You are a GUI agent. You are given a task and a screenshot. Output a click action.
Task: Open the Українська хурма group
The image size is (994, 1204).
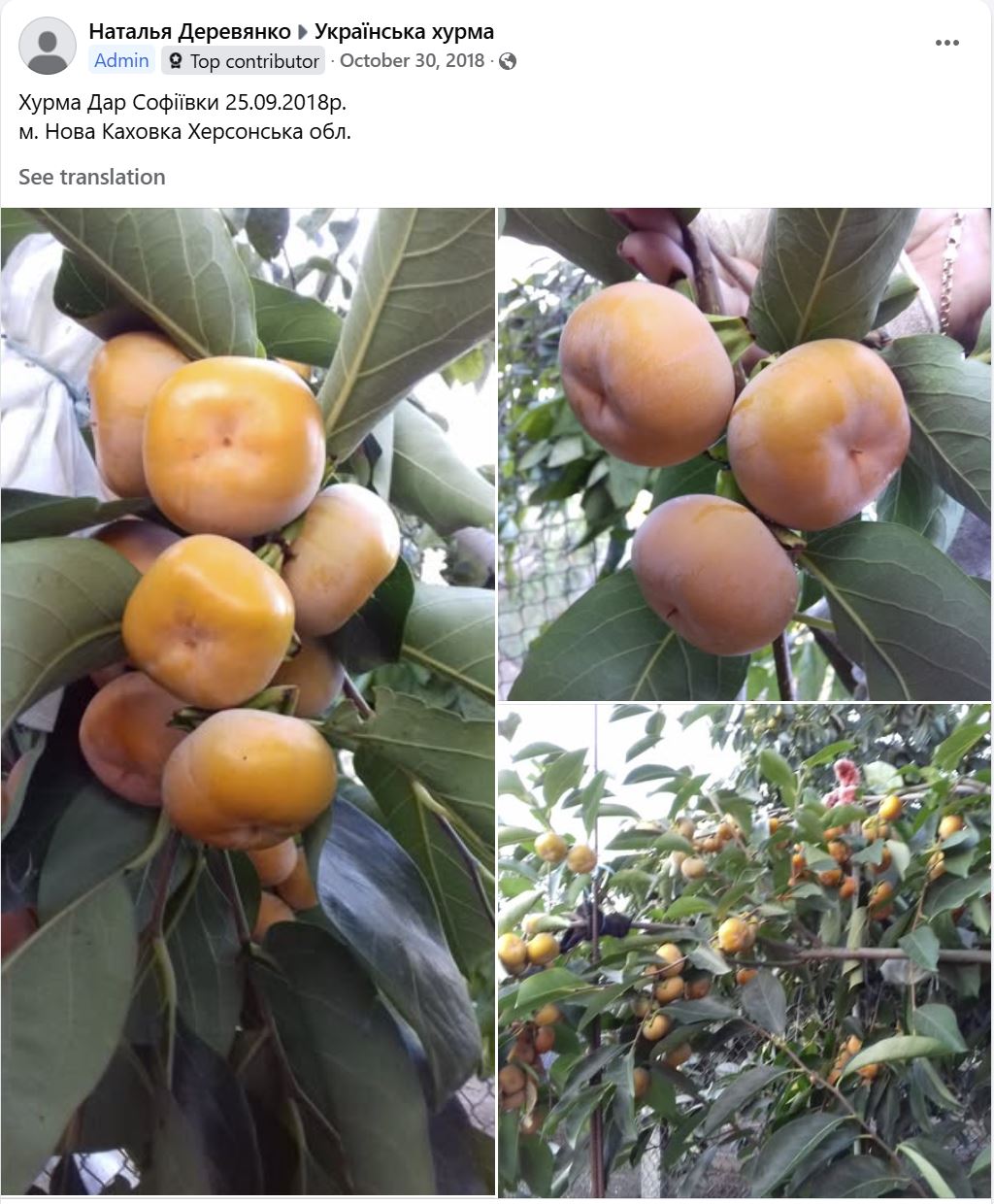(404, 31)
